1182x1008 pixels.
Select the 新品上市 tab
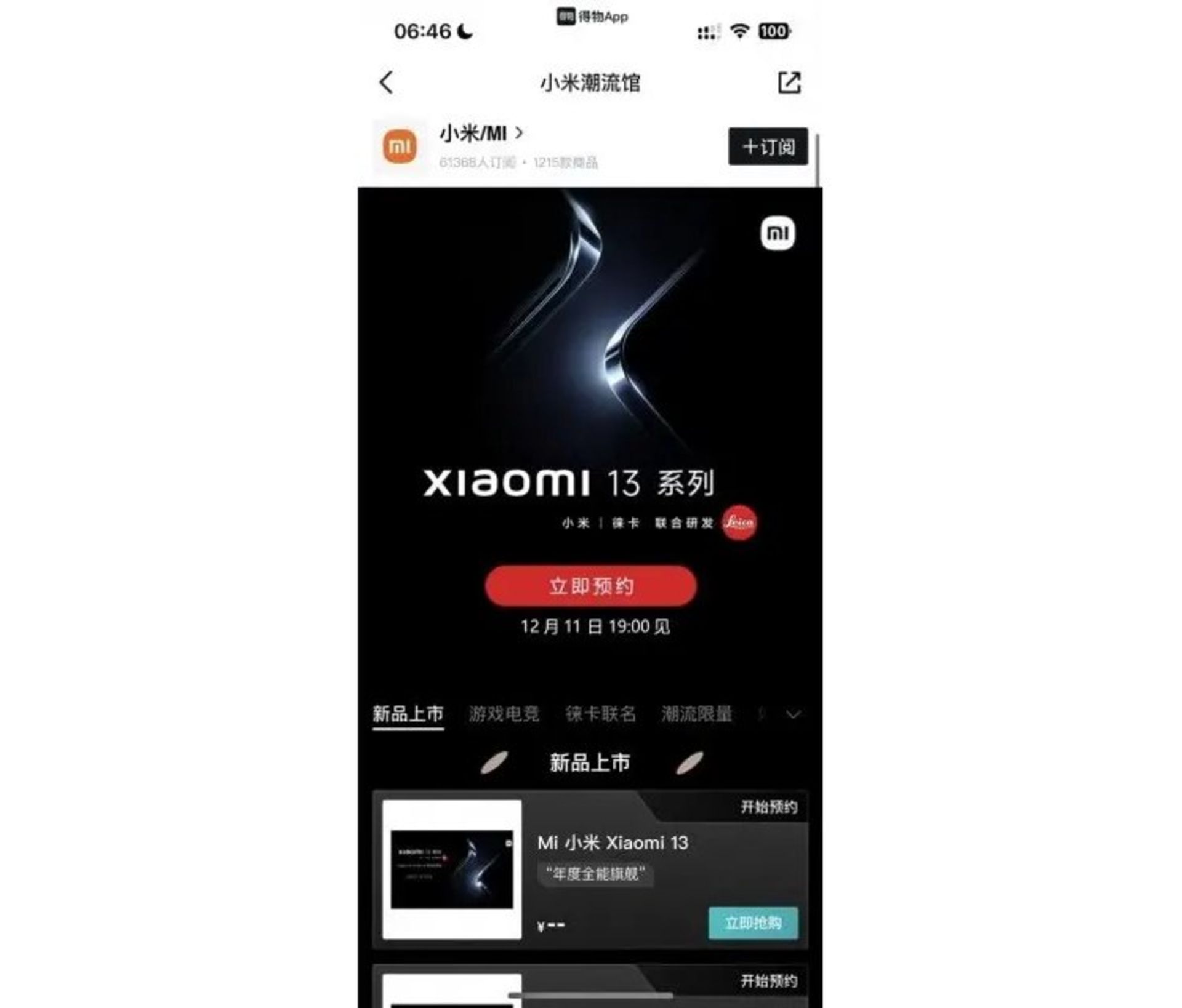408,714
